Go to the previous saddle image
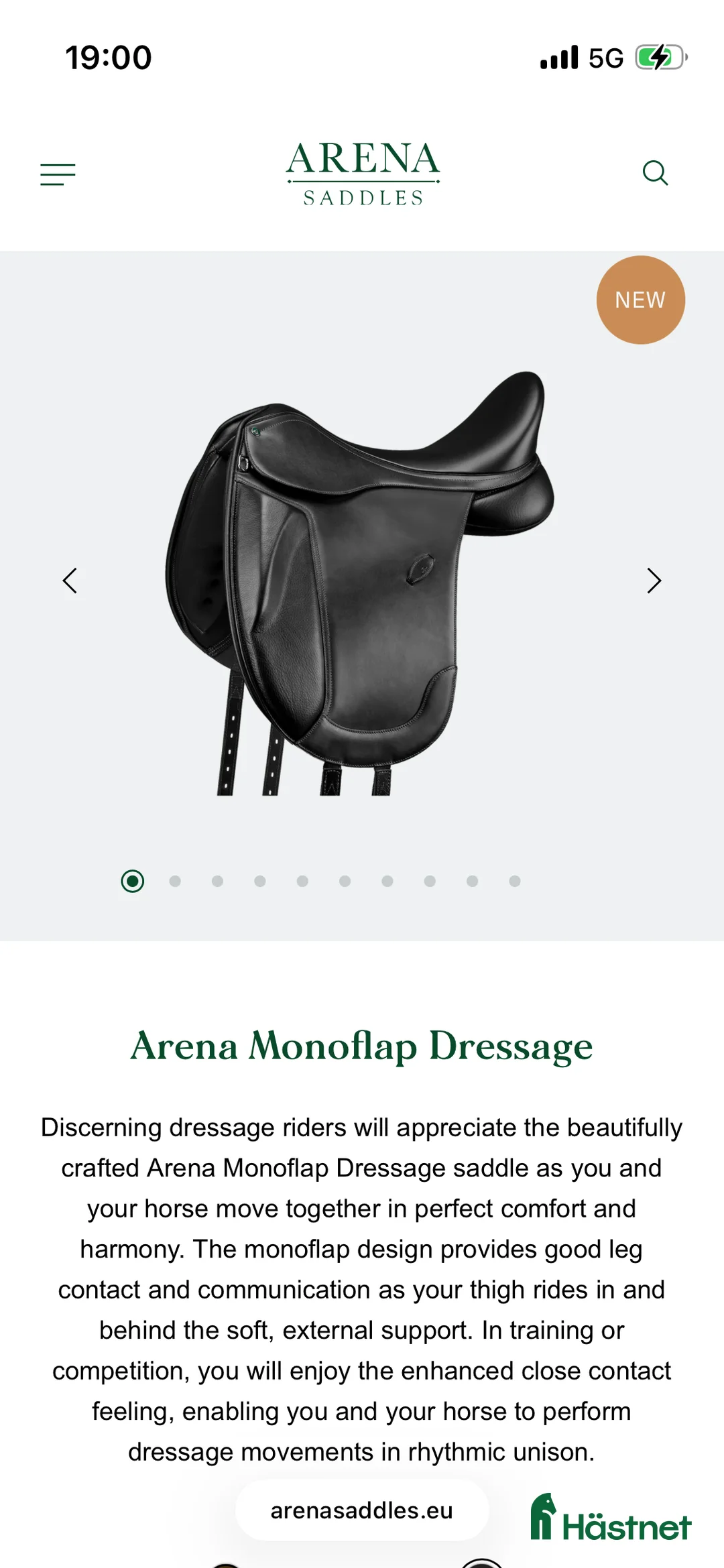Viewport: 724px width, 1568px height. (70, 581)
